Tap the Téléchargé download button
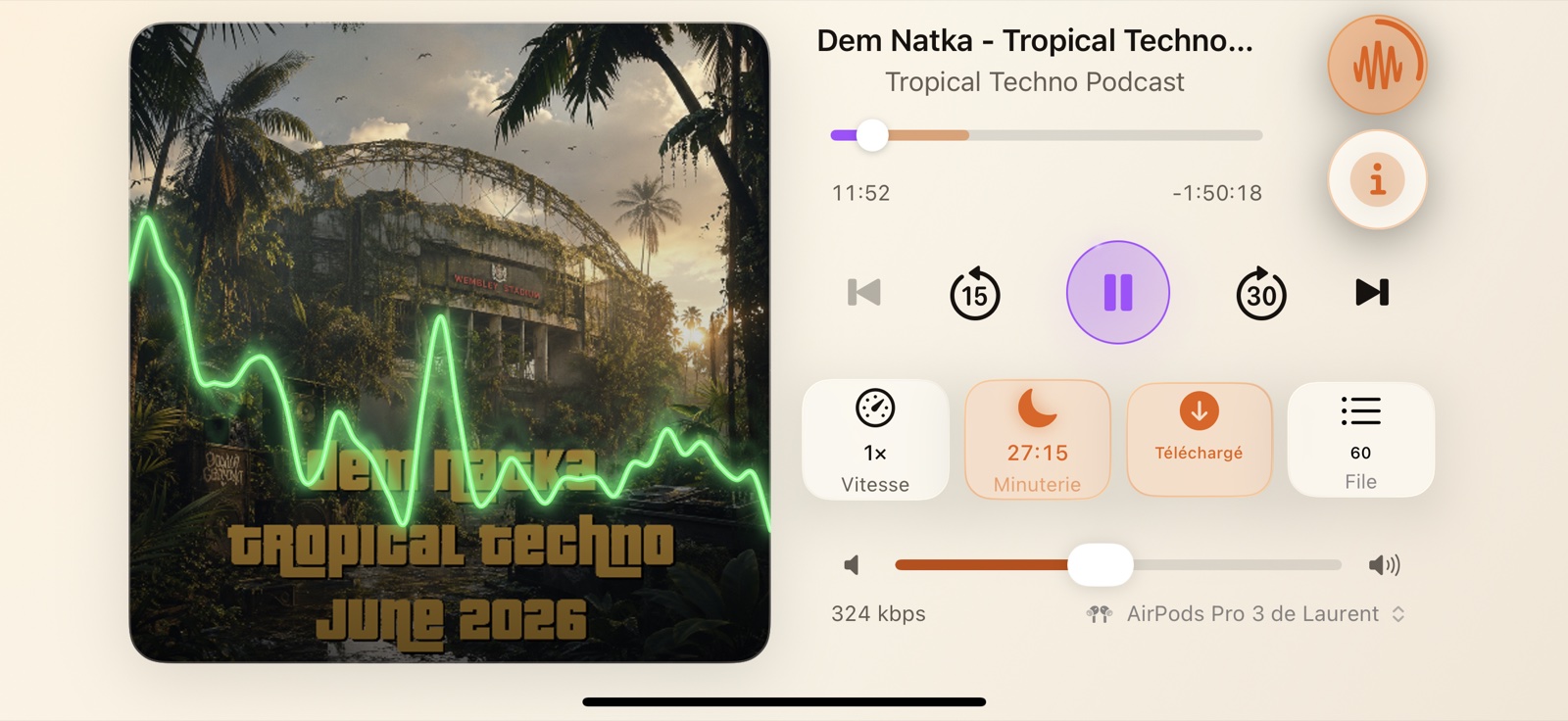The height and width of the screenshot is (721, 1568). click(1199, 439)
